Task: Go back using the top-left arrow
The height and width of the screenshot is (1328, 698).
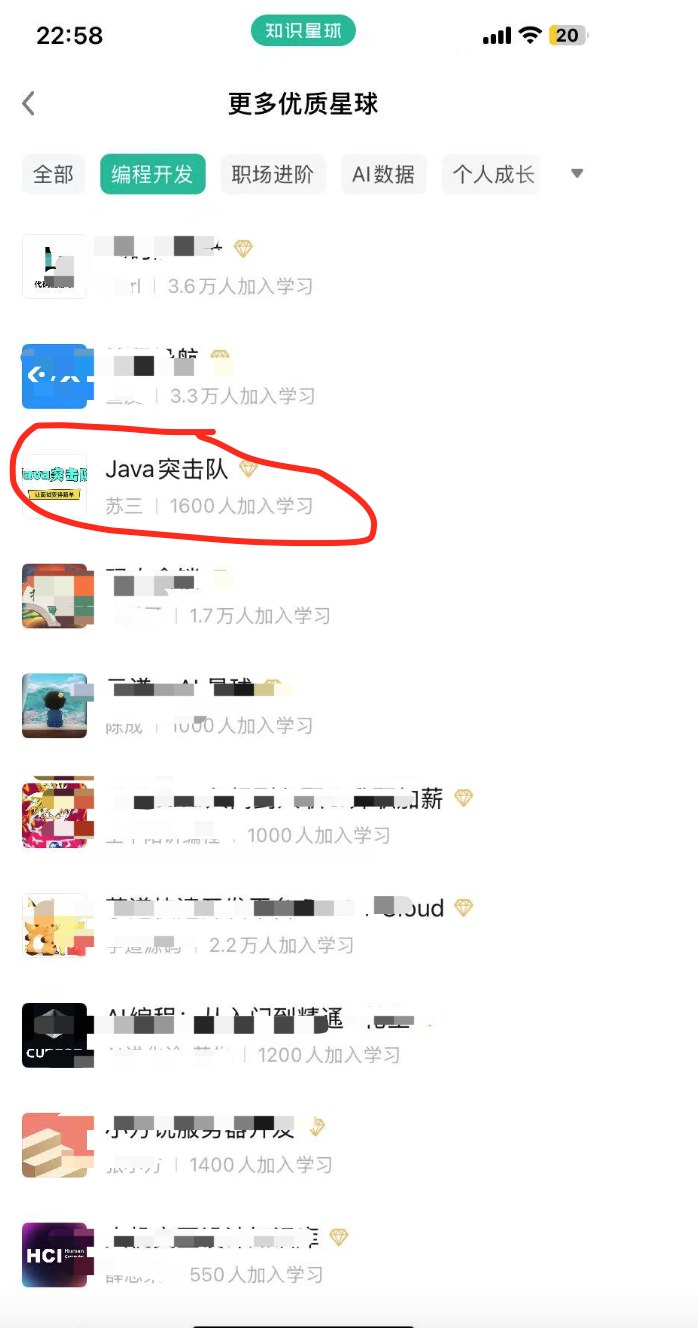Action: tap(29, 103)
